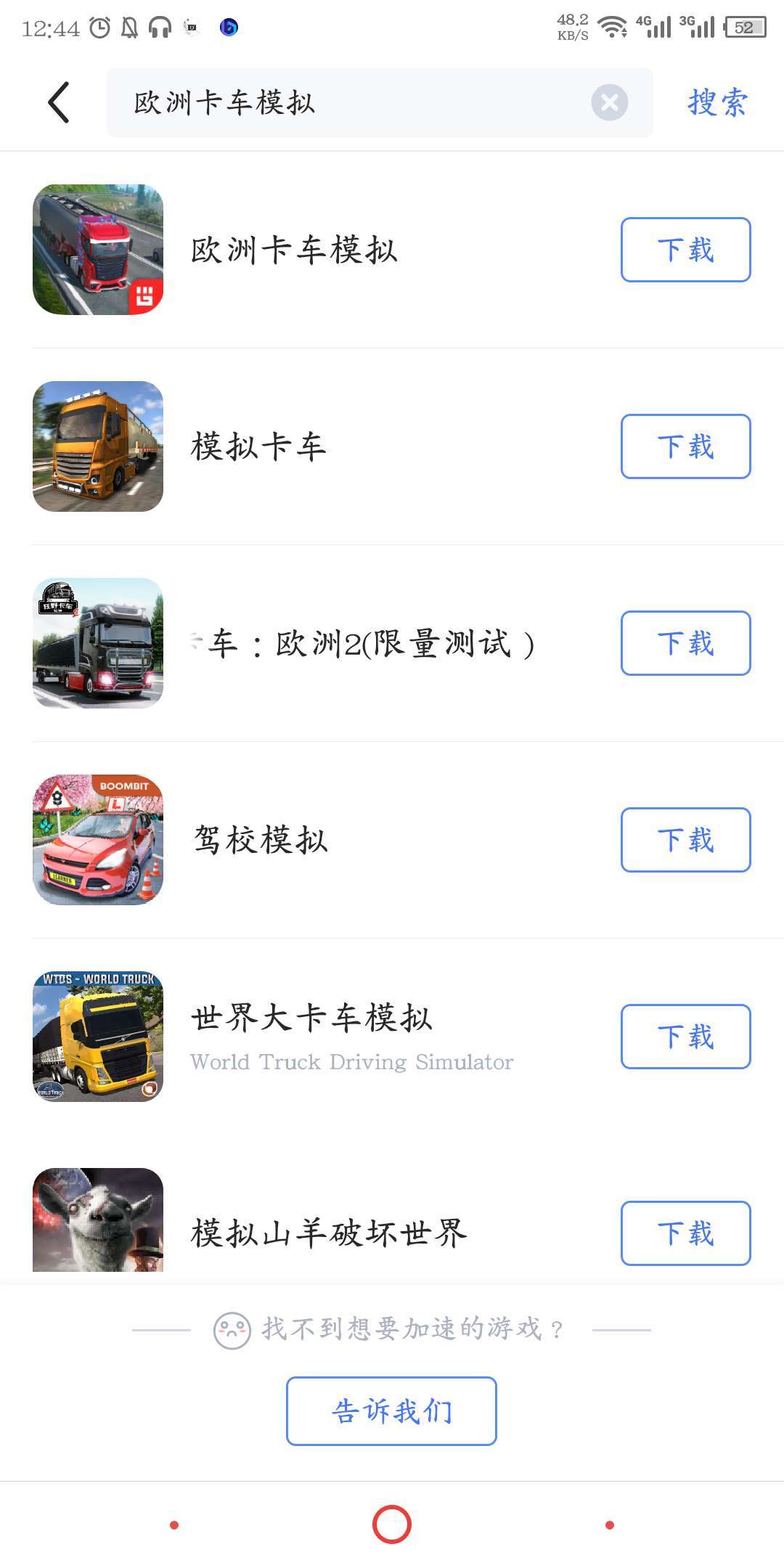Download the 模拟卡车 game
Screen dimensions: 784x1568
685,446
